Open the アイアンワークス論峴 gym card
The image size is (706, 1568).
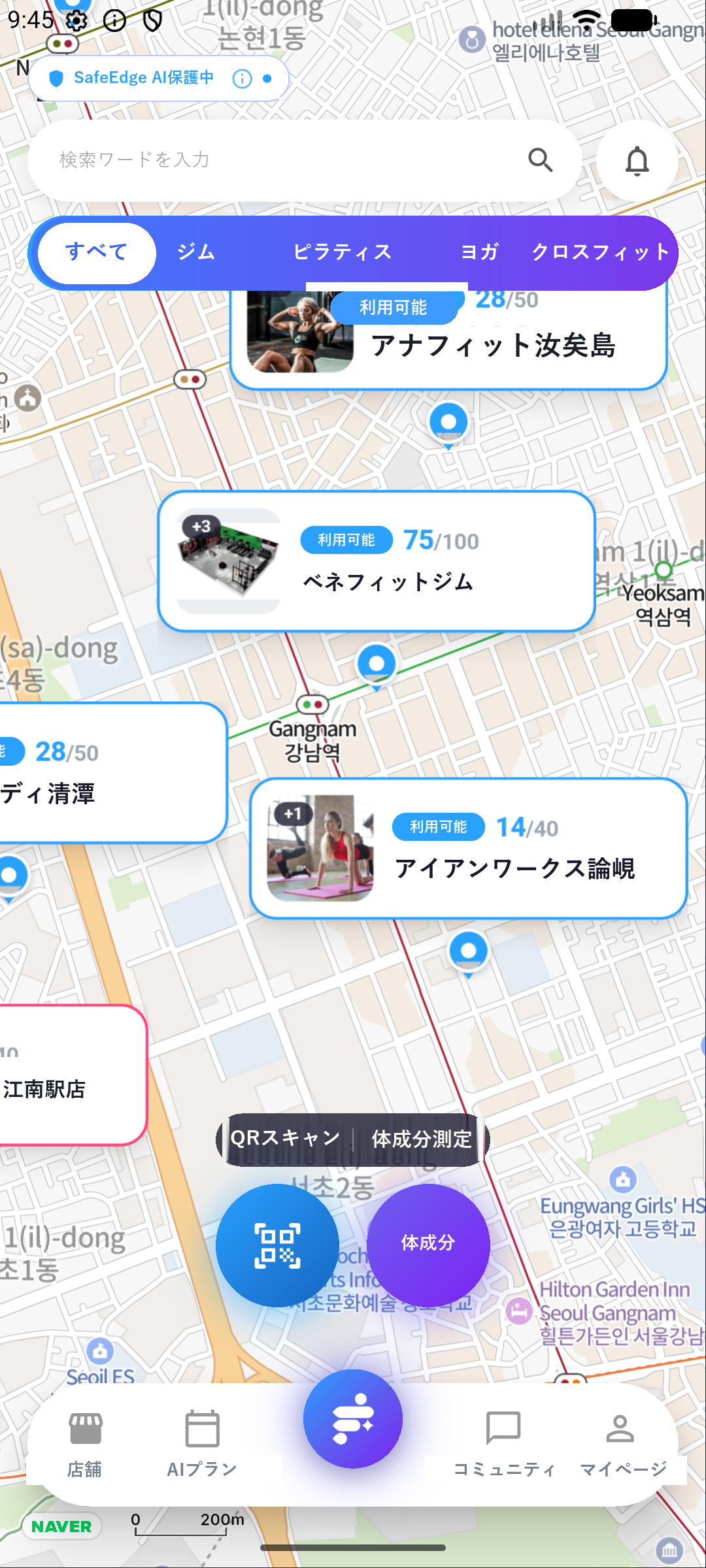(468, 848)
